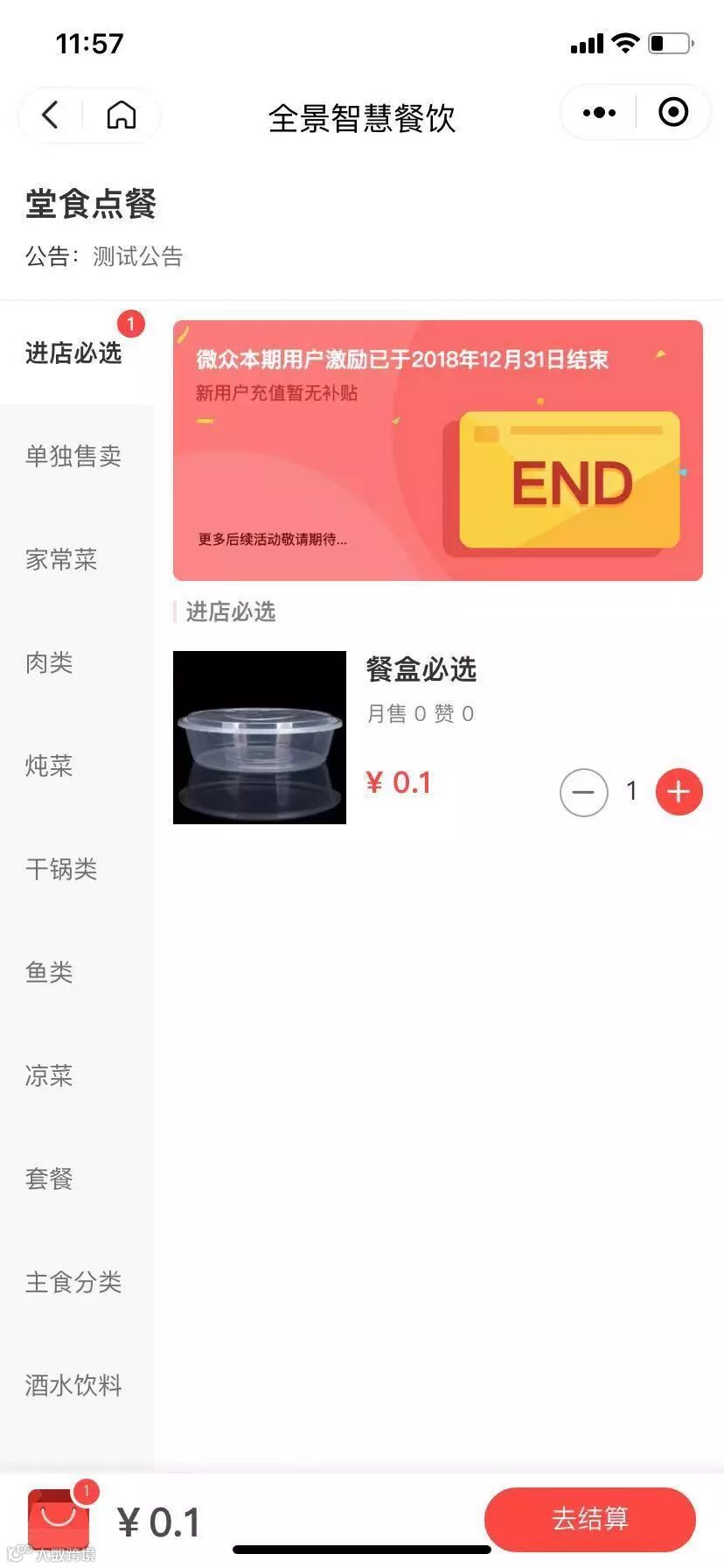The height and width of the screenshot is (1568, 724).
Task: Select the 进店必选 category
Action: 73,353
